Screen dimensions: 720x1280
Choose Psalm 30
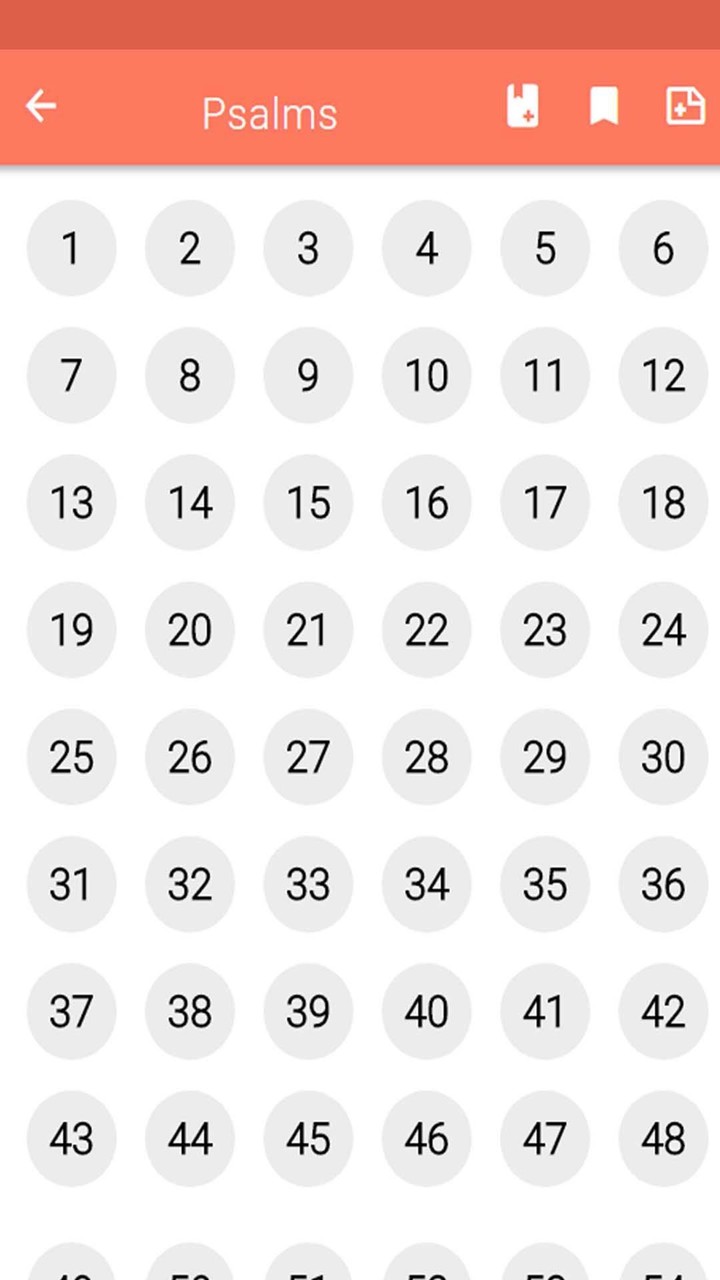point(663,757)
